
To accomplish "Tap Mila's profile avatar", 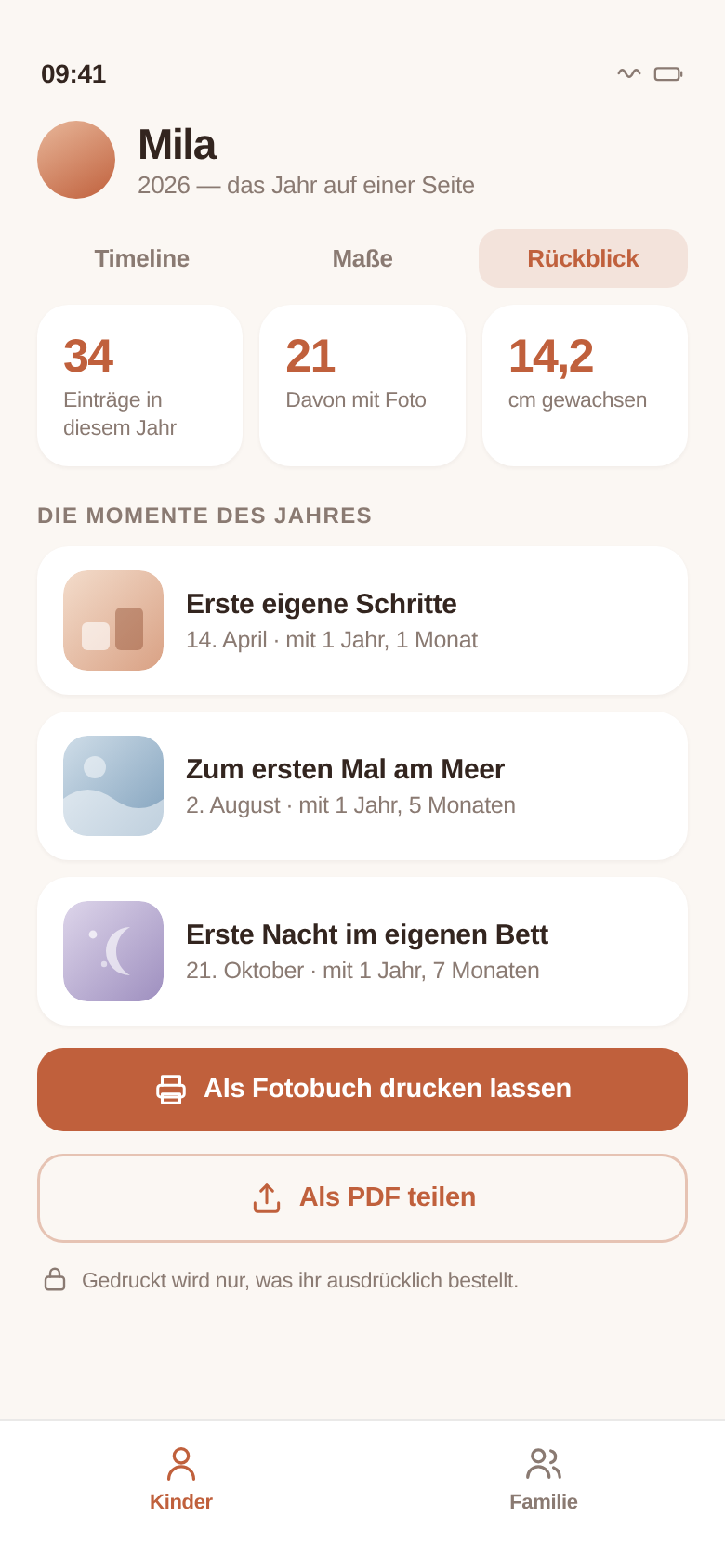I will tap(76, 160).
